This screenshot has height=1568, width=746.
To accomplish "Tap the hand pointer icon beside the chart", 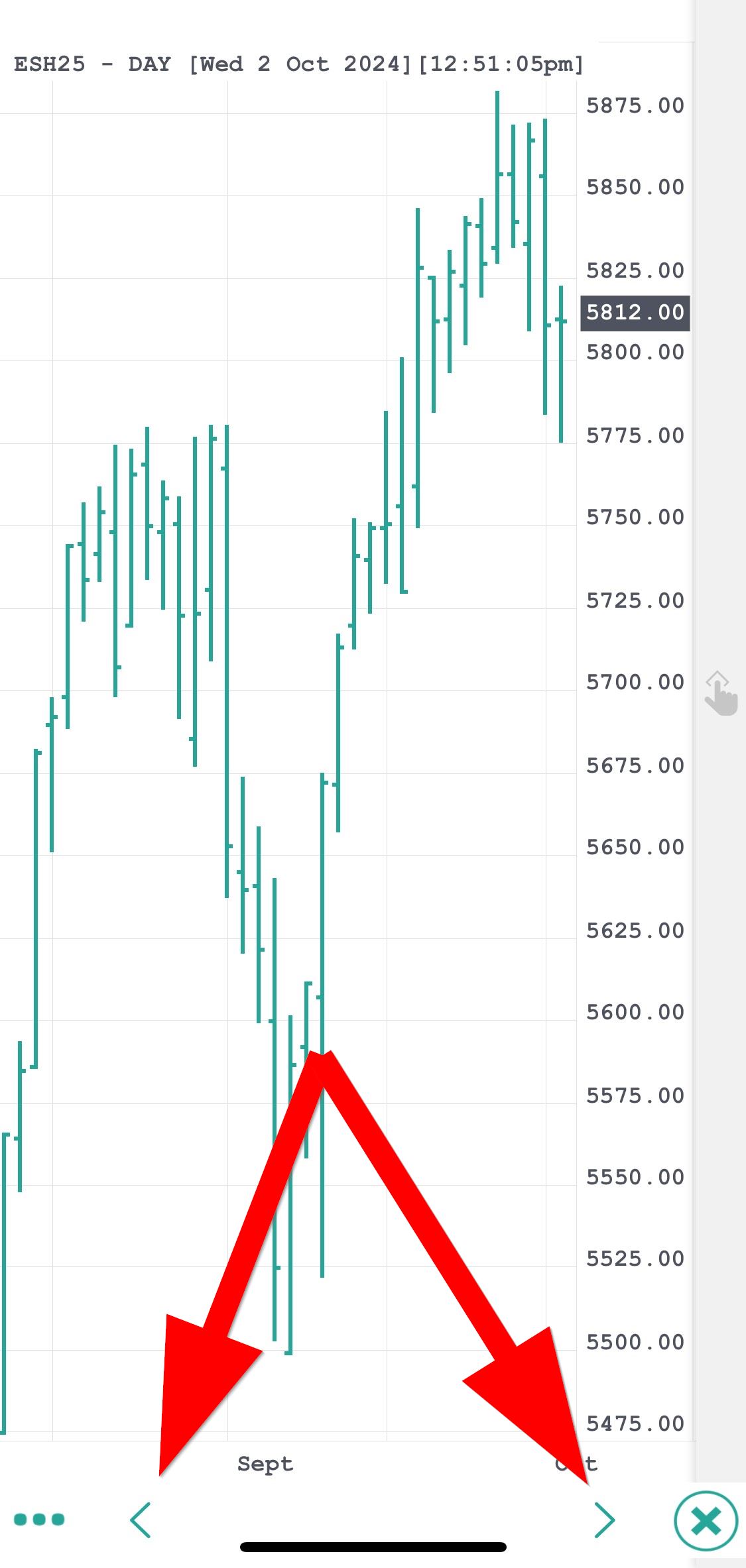I will (721, 693).
